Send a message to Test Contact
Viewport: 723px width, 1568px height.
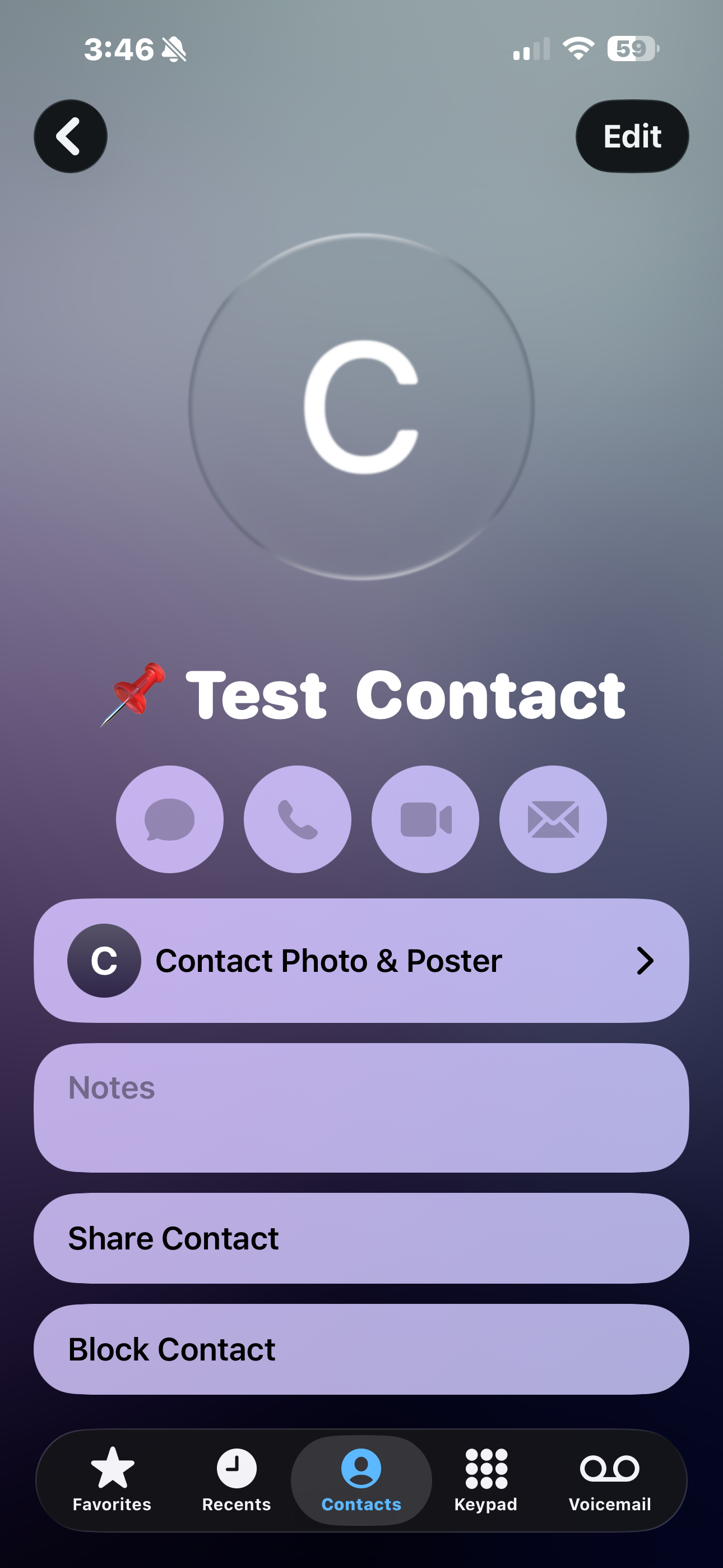[x=170, y=819]
